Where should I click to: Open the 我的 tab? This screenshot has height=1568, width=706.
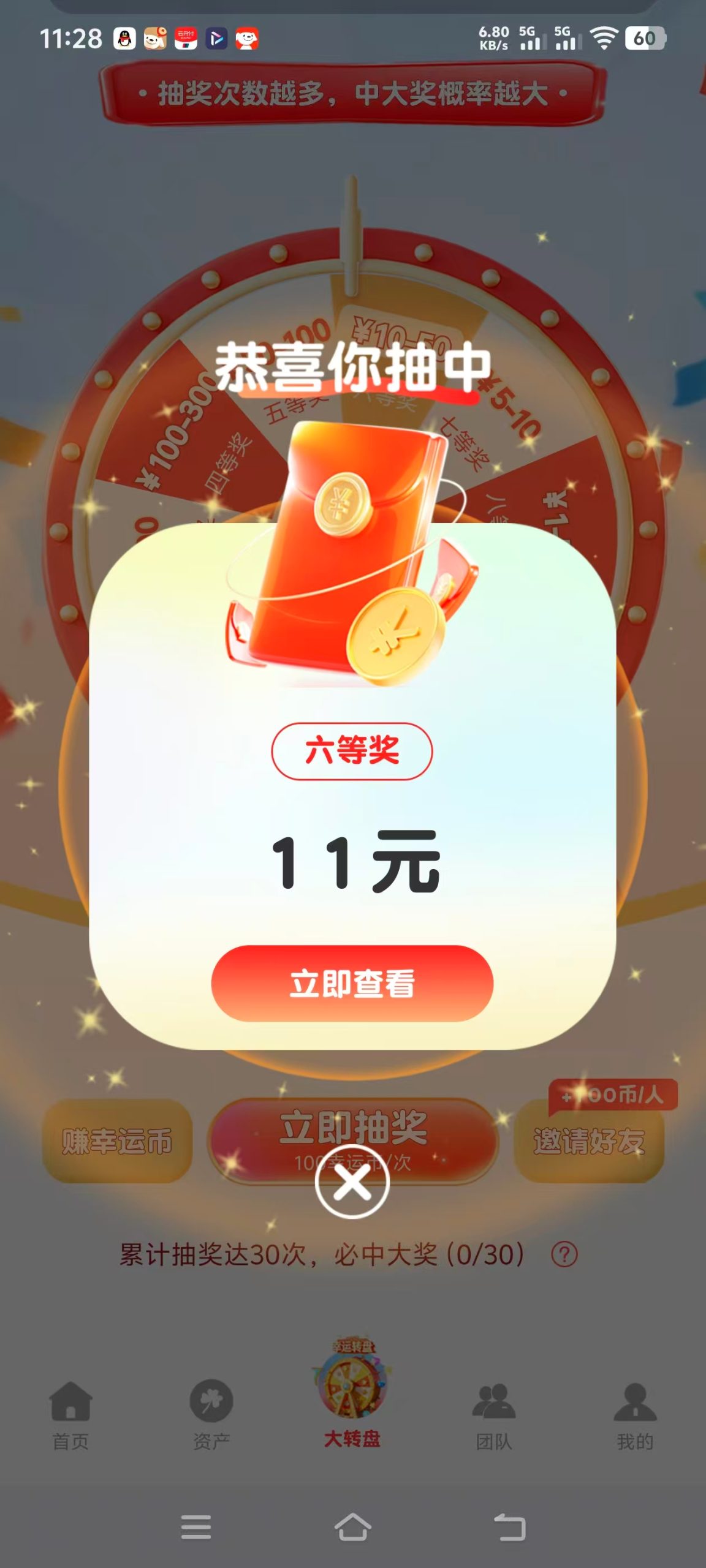coord(635,1415)
